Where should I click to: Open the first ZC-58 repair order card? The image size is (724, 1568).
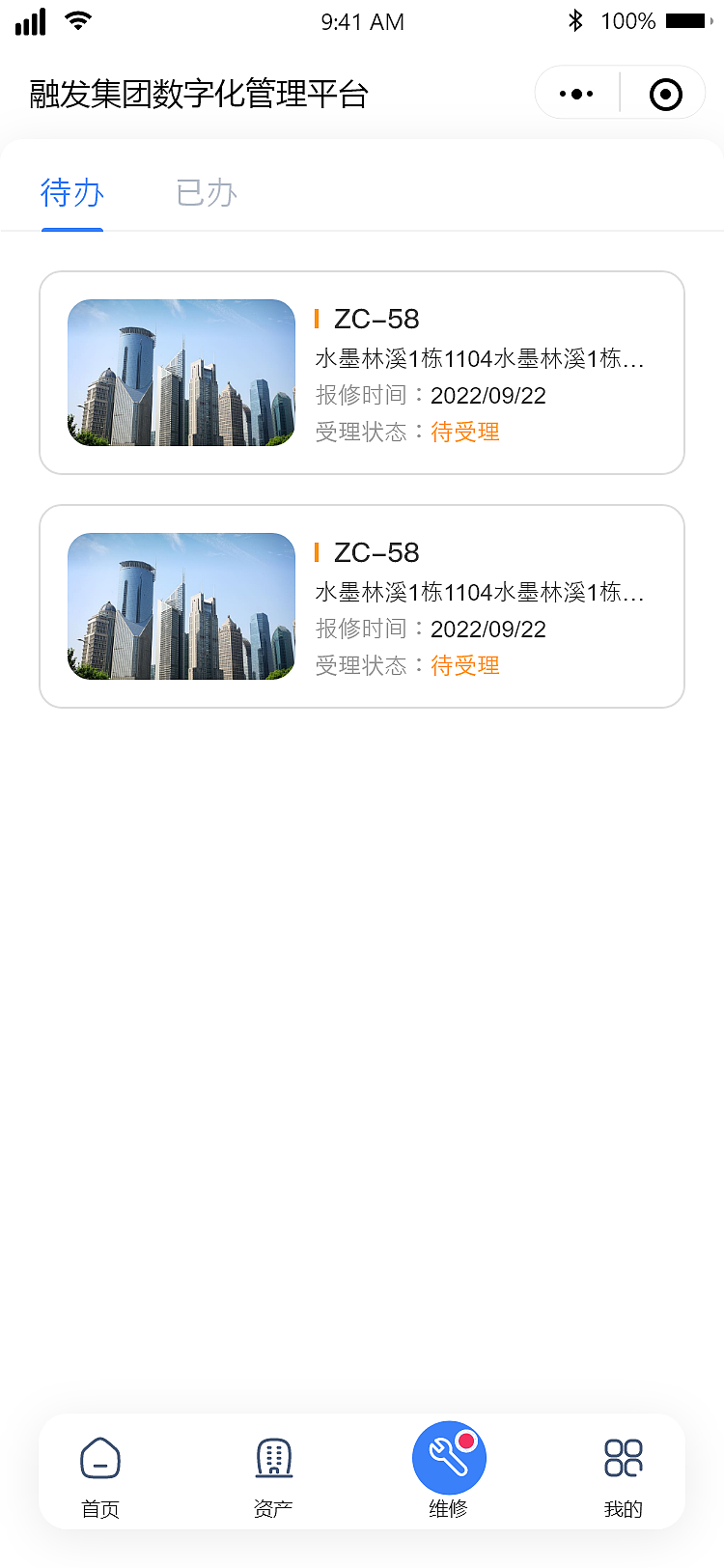[362, 373]
